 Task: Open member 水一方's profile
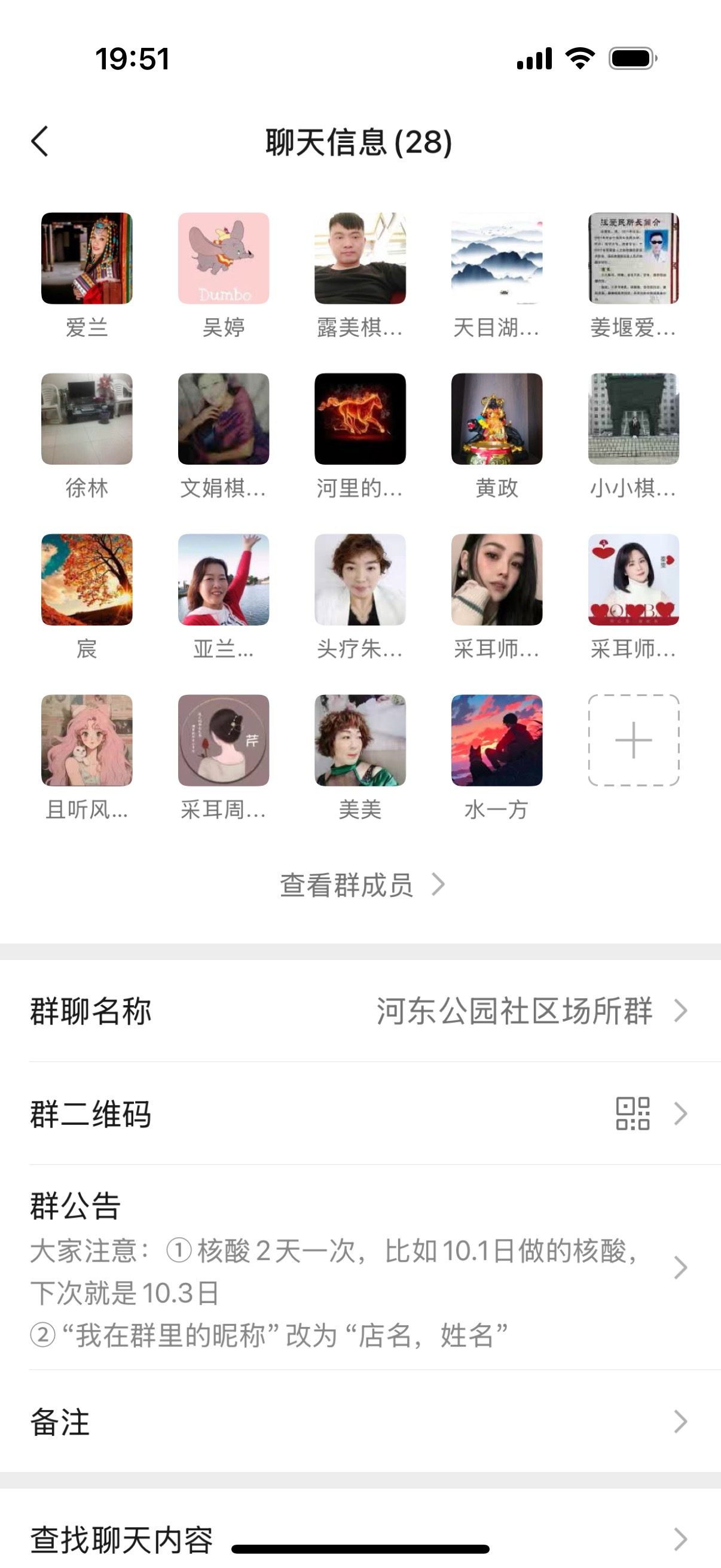click(x=496, y=740)
